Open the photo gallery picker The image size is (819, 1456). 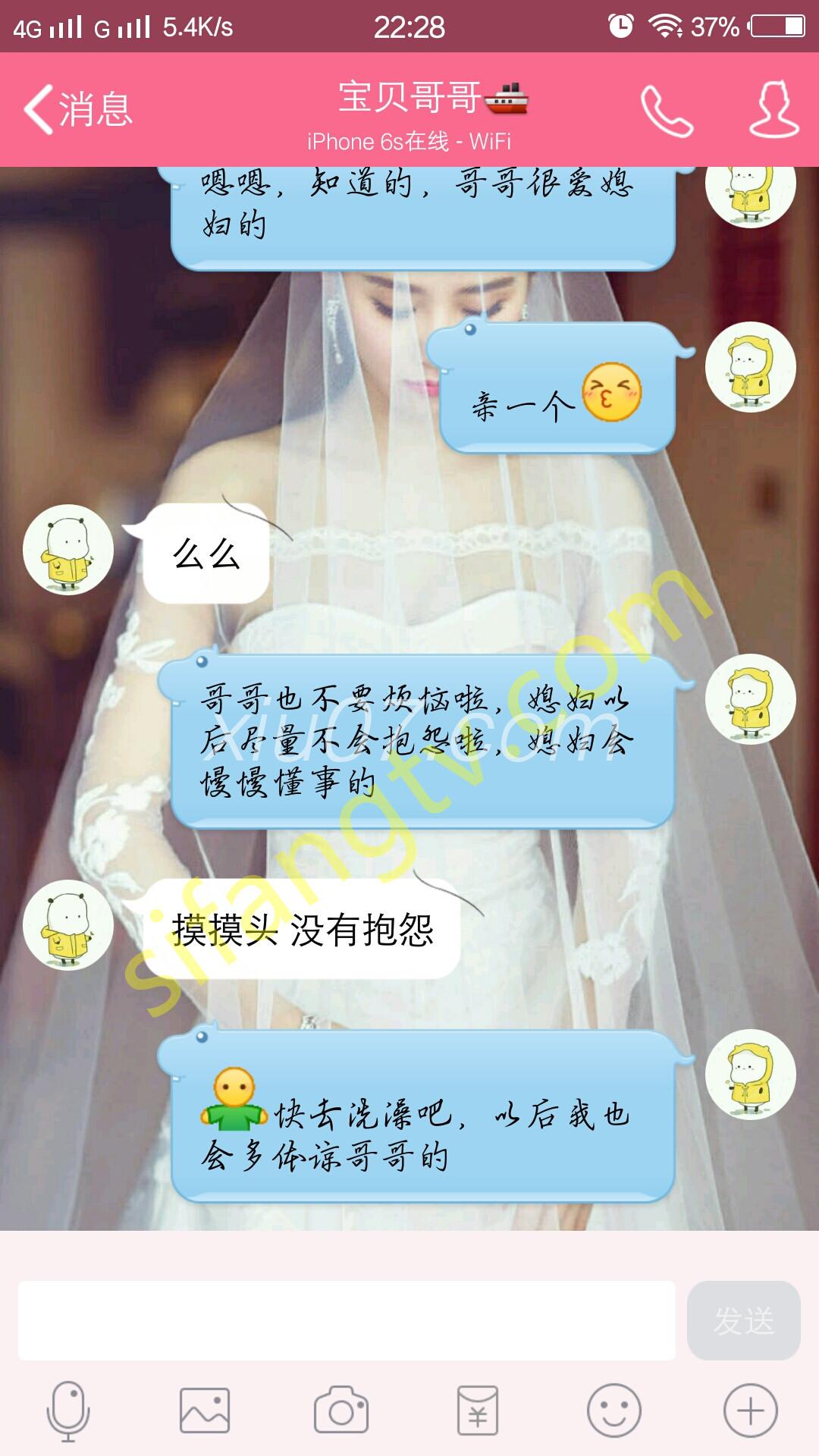click(205, 1411)
